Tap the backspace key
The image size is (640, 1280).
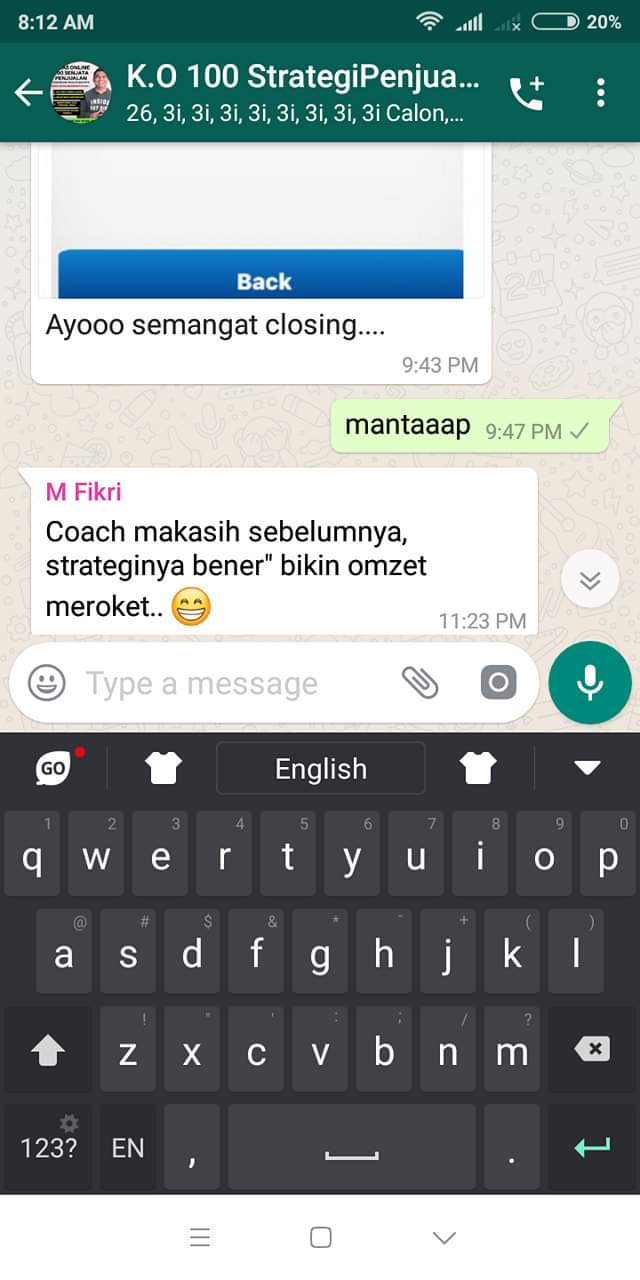pyautogui.click(x=593, y=1049)
